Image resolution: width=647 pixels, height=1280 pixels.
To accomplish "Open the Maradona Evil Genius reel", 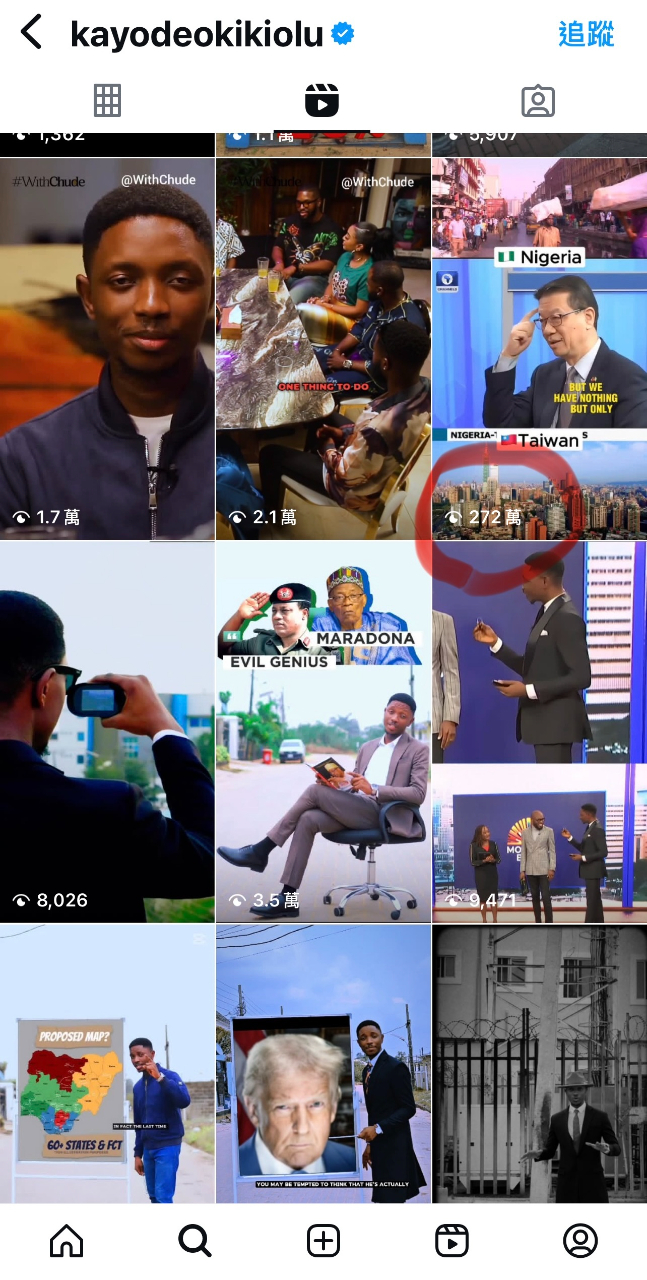I will pos(323,732).
